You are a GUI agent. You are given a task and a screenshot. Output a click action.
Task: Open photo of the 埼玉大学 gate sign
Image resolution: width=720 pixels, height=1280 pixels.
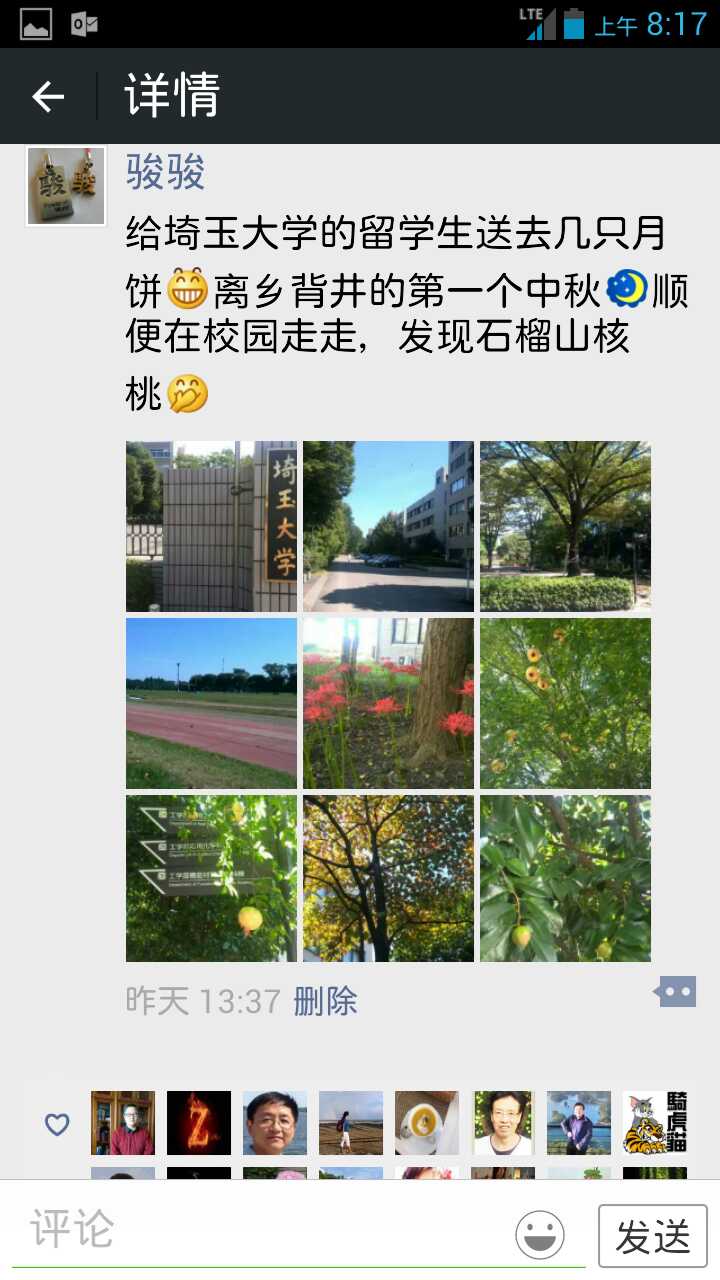tap(211, 526)
